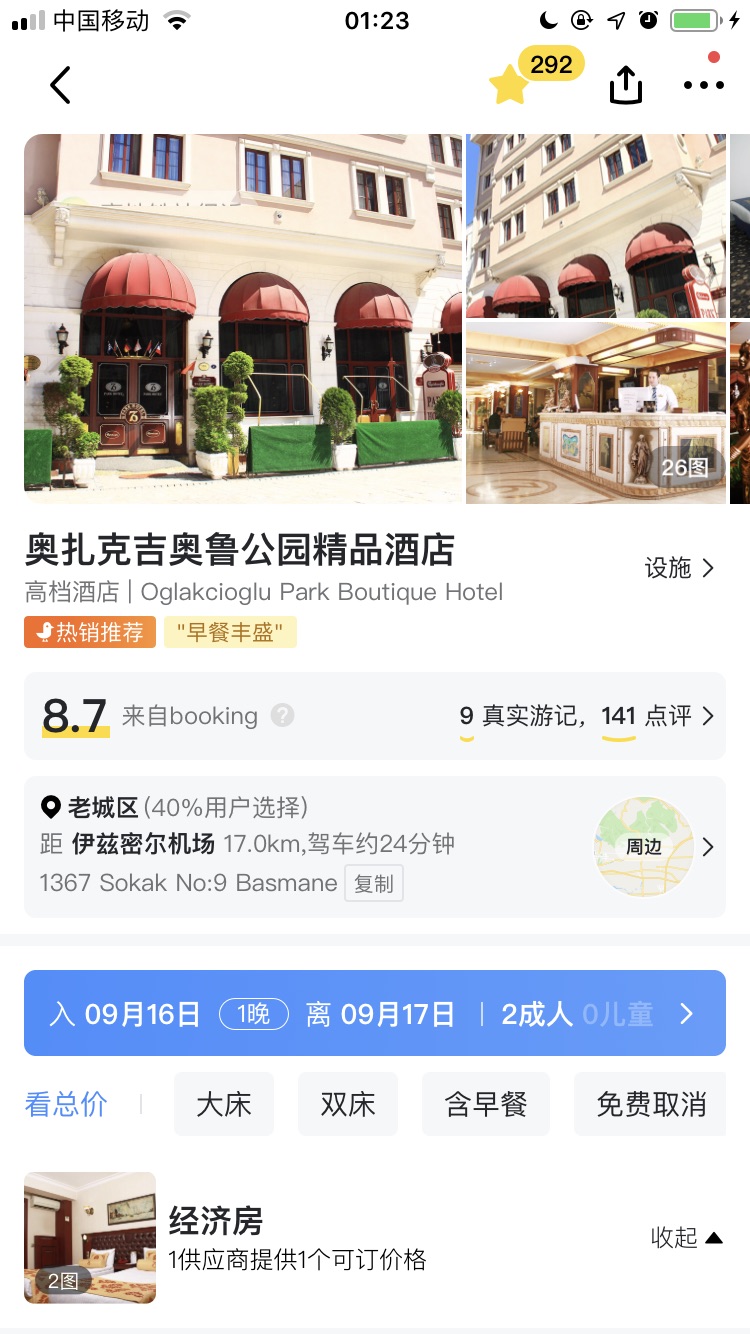Open the 周边 surroundings map
This screenshot has height=1334, width=750.
coord(644,847)
